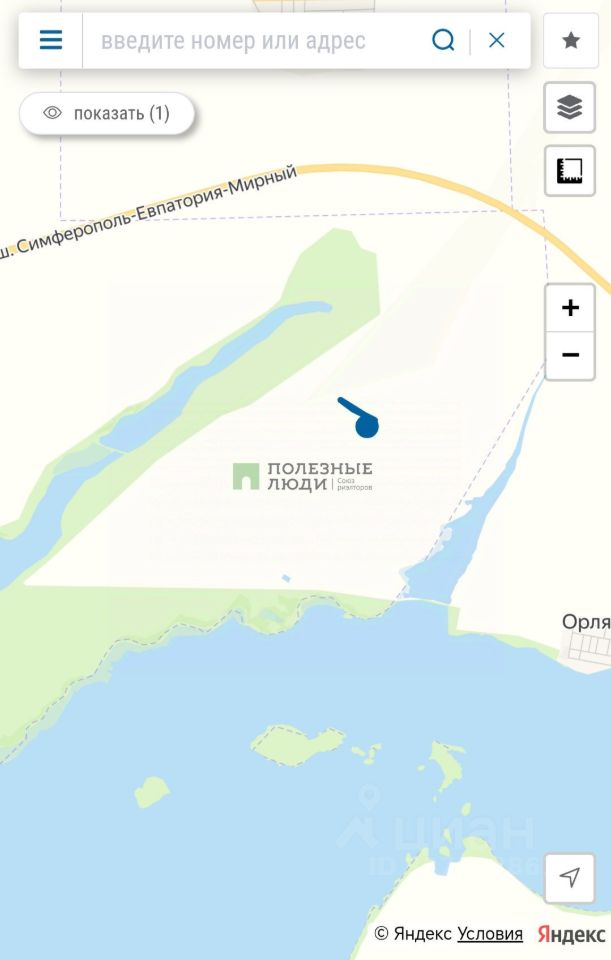Open the hamburger menu
The height and width of the screenshot is (960, 611).
pyautogui.click(x=51, y=40)
